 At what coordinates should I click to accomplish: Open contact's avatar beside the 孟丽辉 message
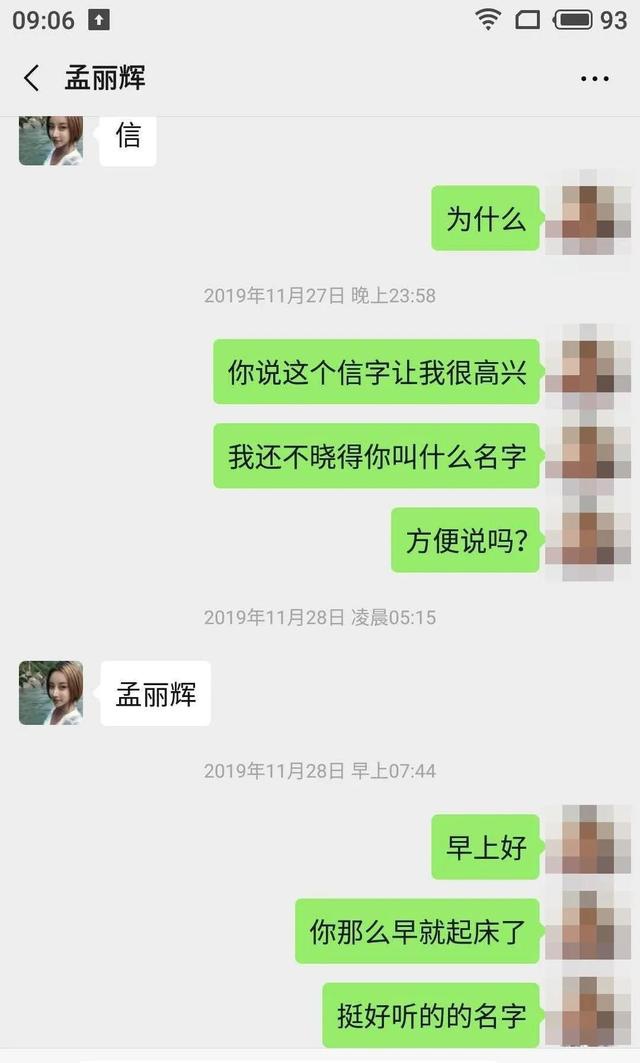(50, 692)
